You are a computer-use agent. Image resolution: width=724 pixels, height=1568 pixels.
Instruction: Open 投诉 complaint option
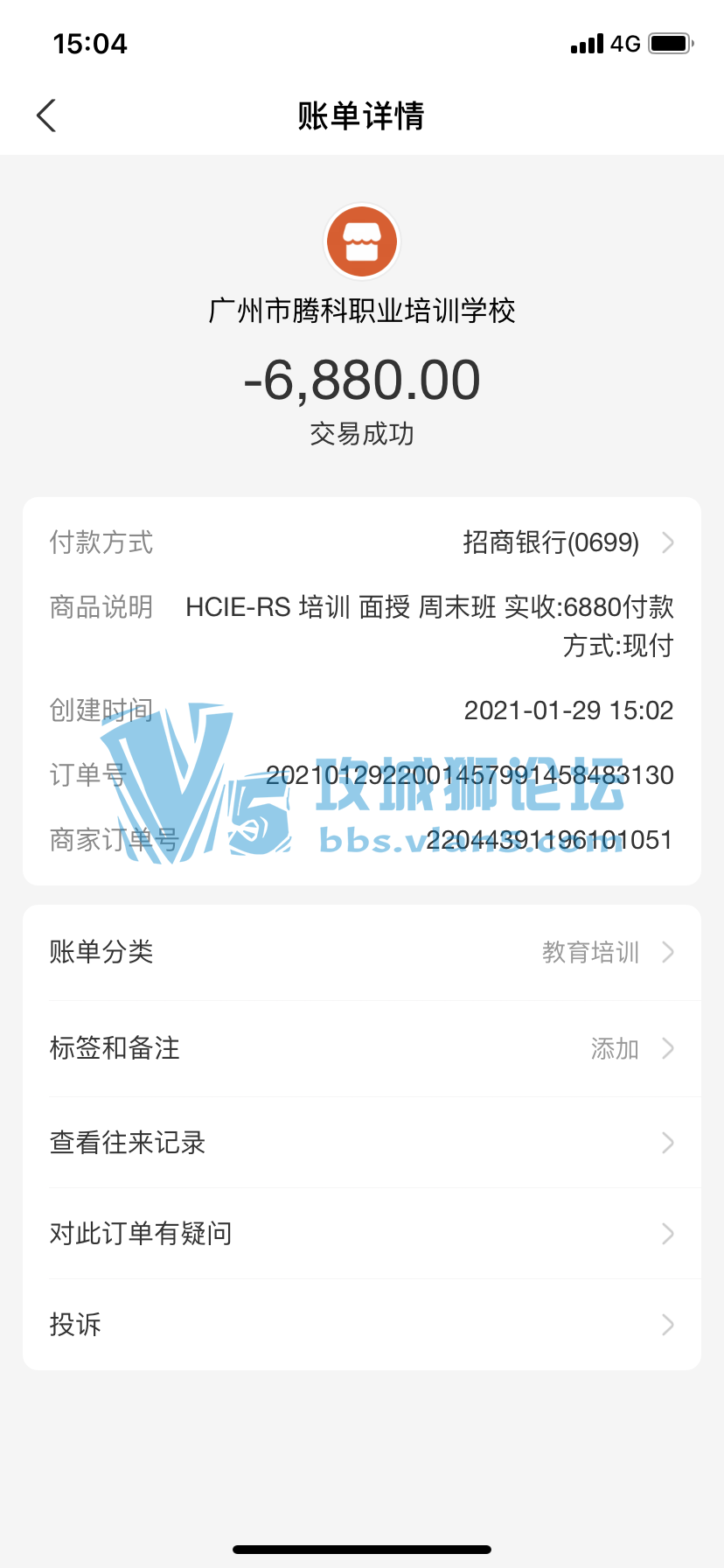[362, 1325]
